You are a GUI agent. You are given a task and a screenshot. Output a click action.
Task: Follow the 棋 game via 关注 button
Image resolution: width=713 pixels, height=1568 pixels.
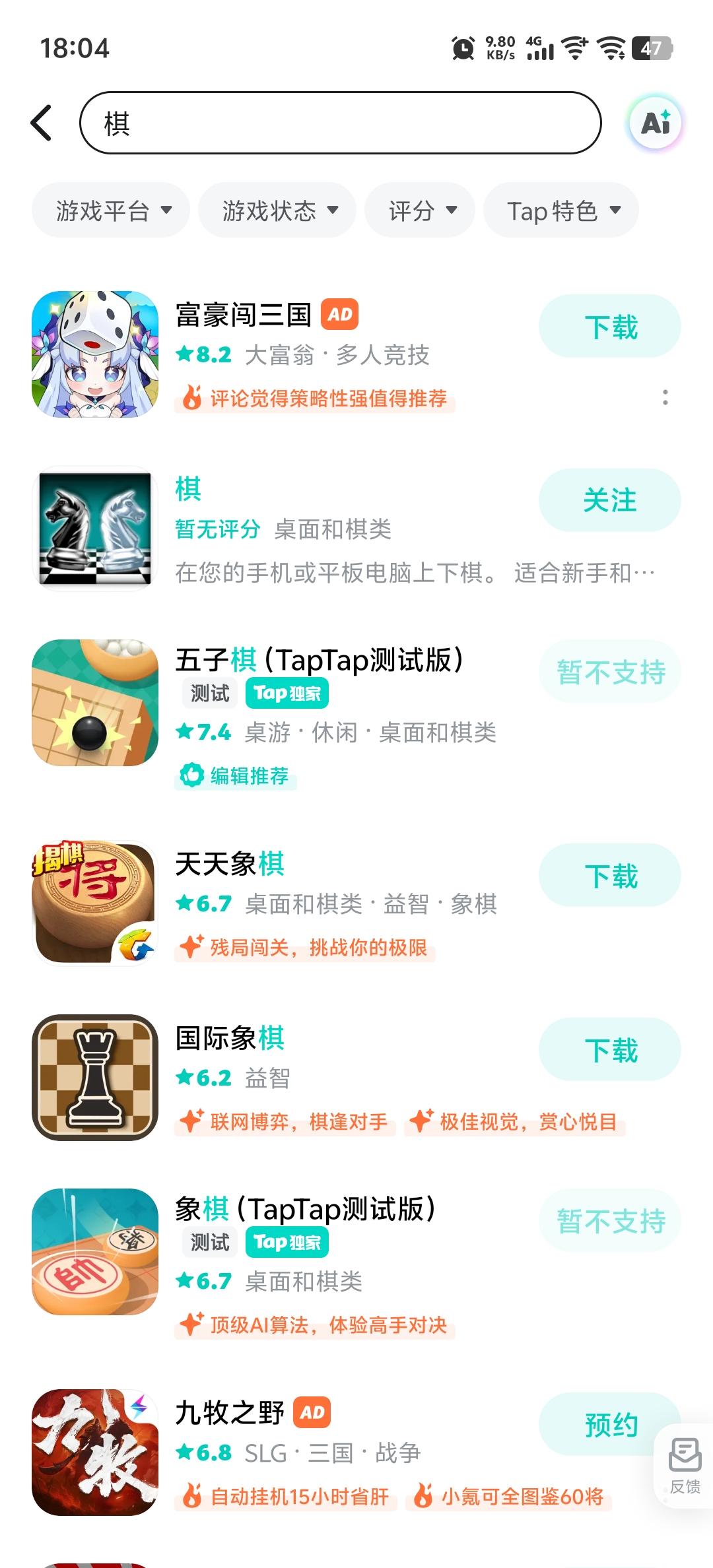coord(609,500)
